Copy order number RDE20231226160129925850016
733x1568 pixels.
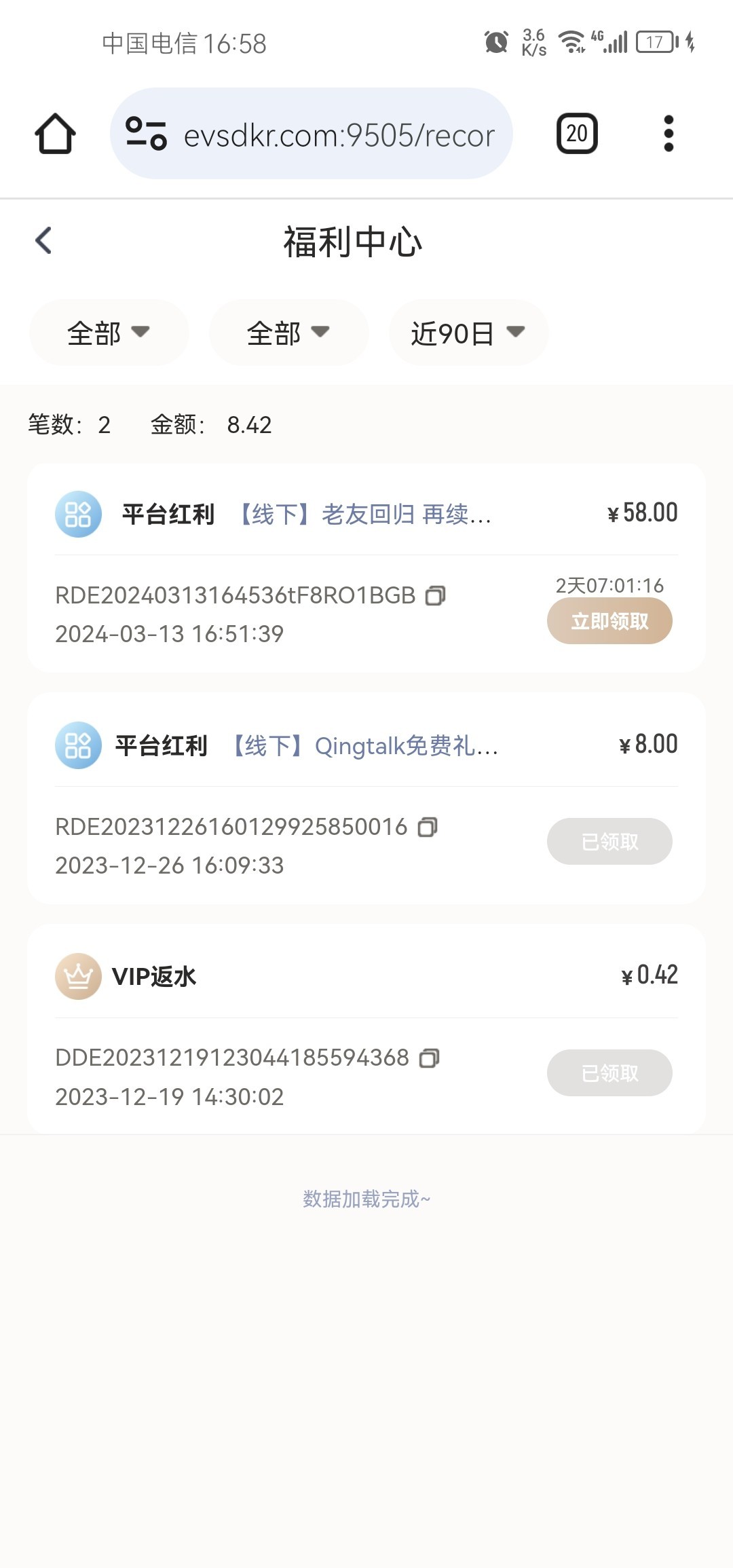(428, 827)
